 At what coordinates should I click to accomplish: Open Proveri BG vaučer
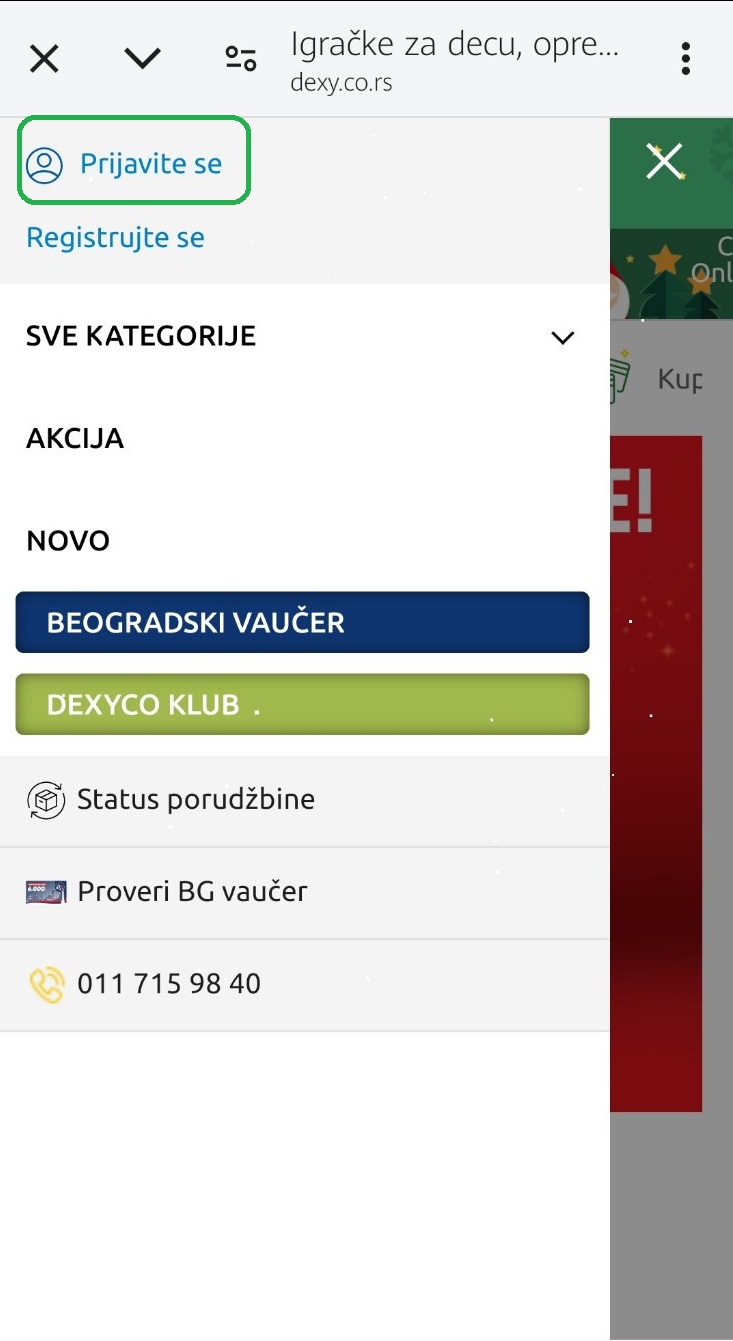[x=192, y=891]
